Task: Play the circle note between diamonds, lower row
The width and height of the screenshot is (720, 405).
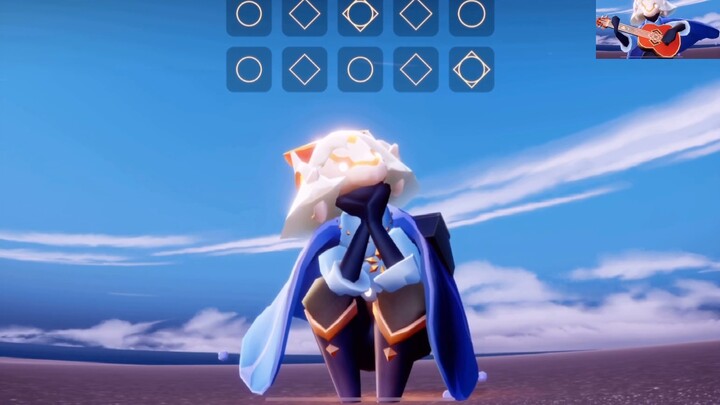Action: point(360,69)
